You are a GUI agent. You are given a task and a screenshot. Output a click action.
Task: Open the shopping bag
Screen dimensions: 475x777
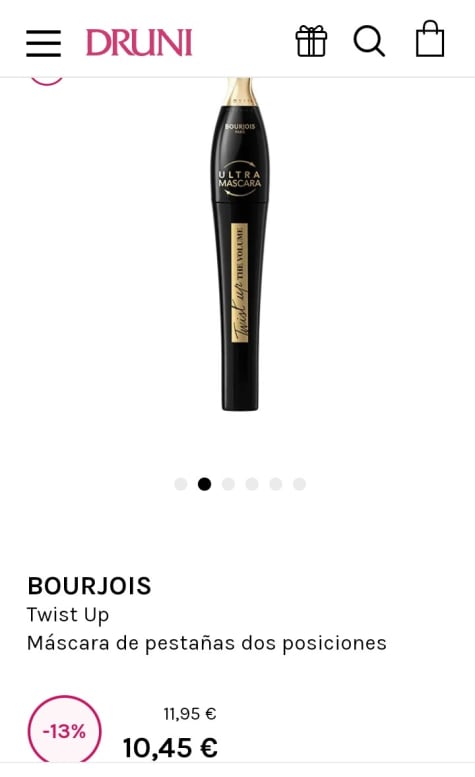(429, 39)
